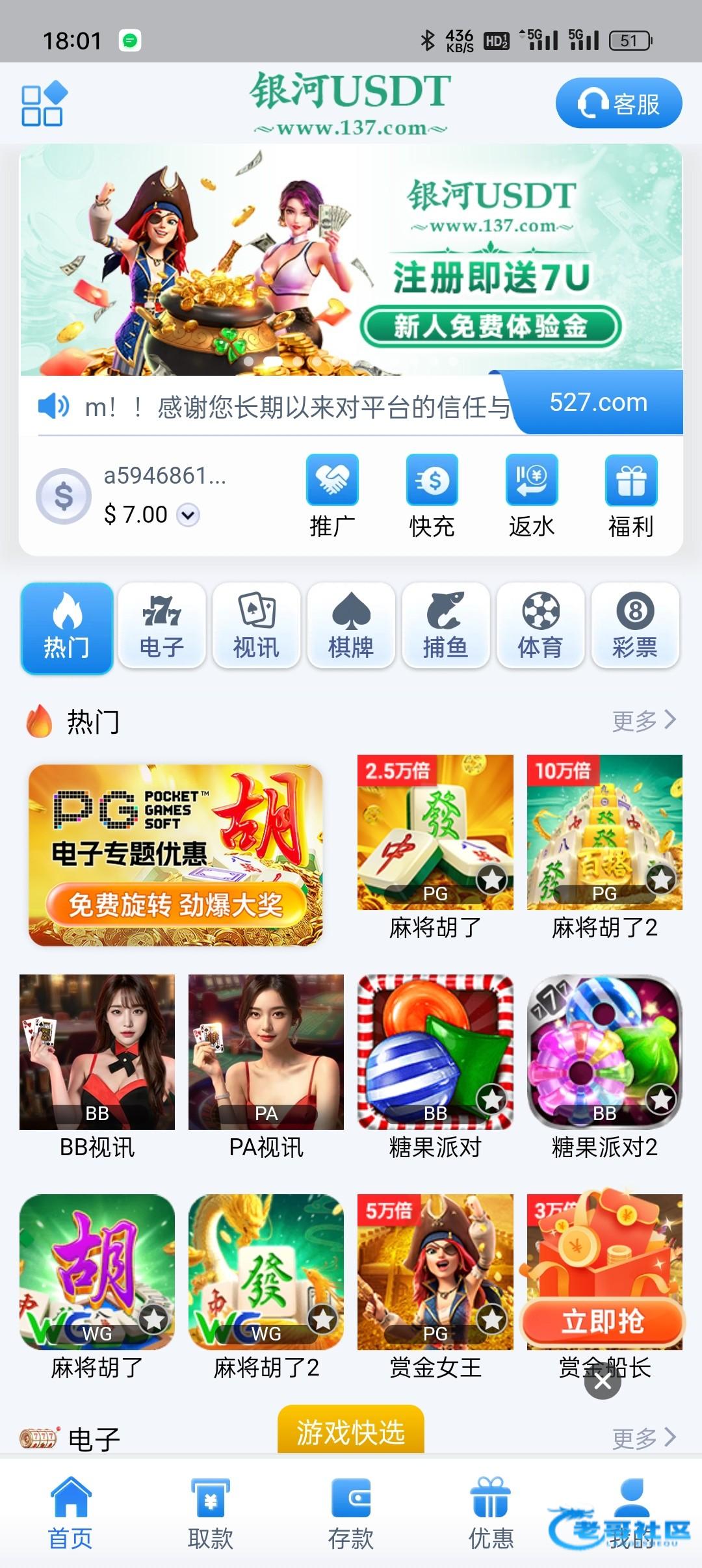Switch to the 视讯 category tab
The image size is (702, 1568).
pyautogui.click(x=256, y=625)
